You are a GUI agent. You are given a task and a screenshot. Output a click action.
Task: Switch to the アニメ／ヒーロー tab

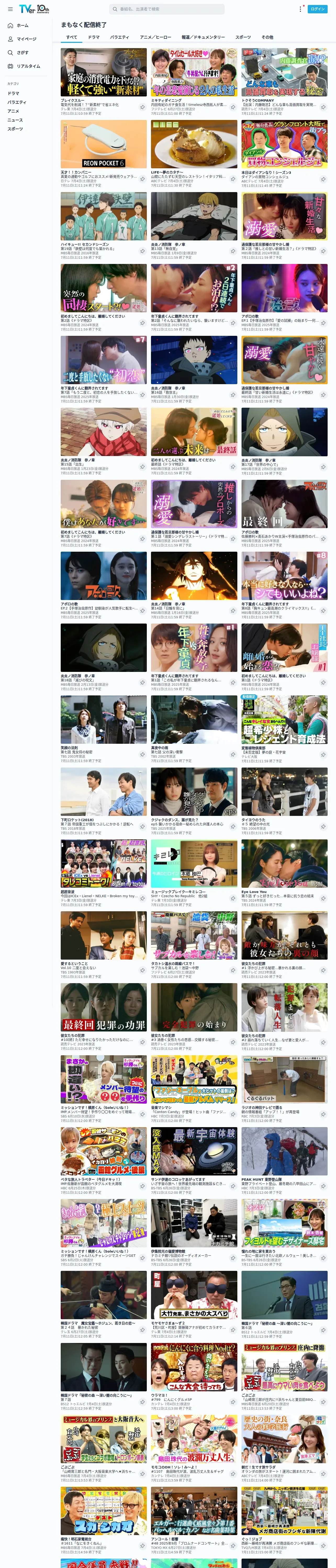[155, 37]
